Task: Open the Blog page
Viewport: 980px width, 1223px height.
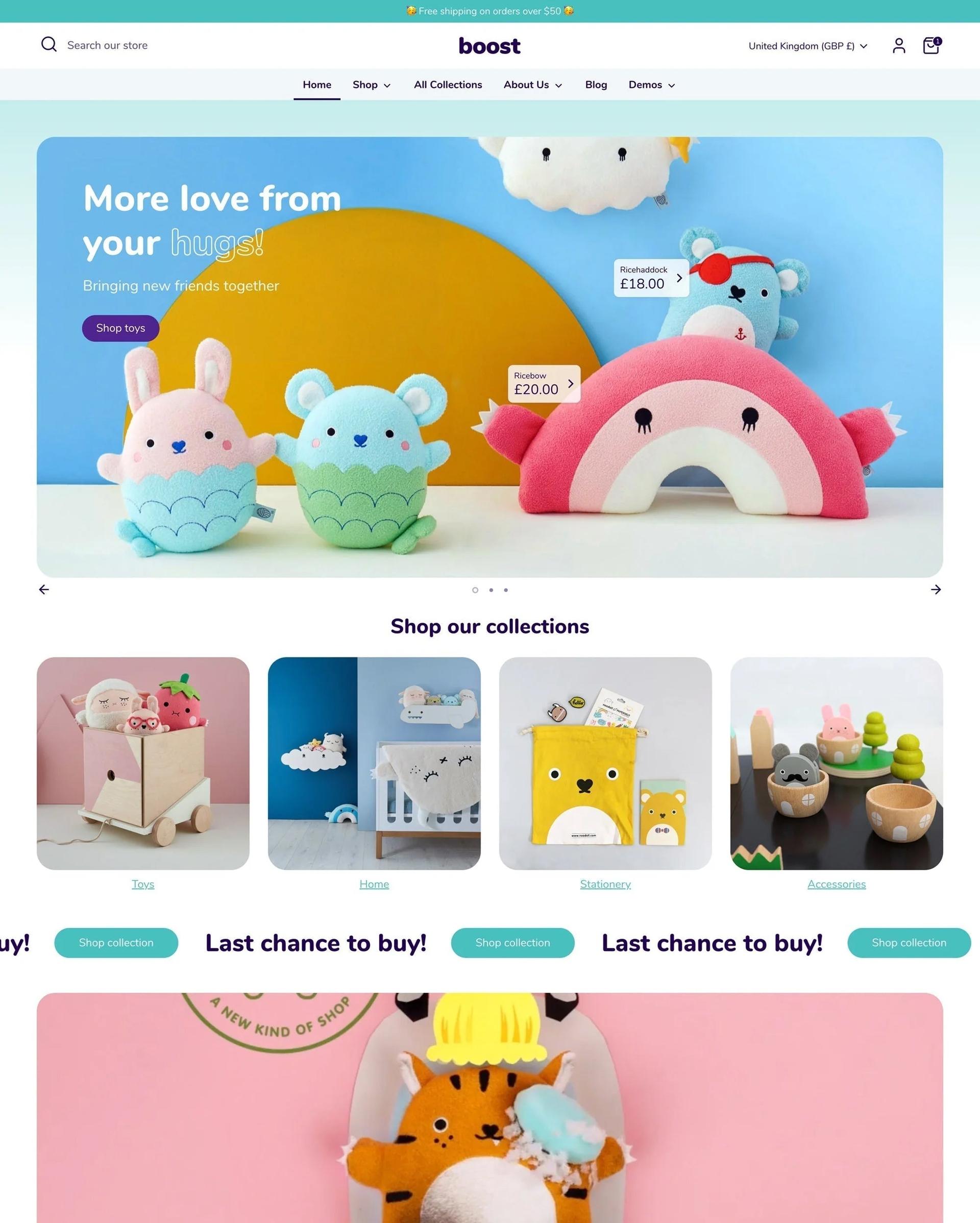Action: click(x=596, y=85)
